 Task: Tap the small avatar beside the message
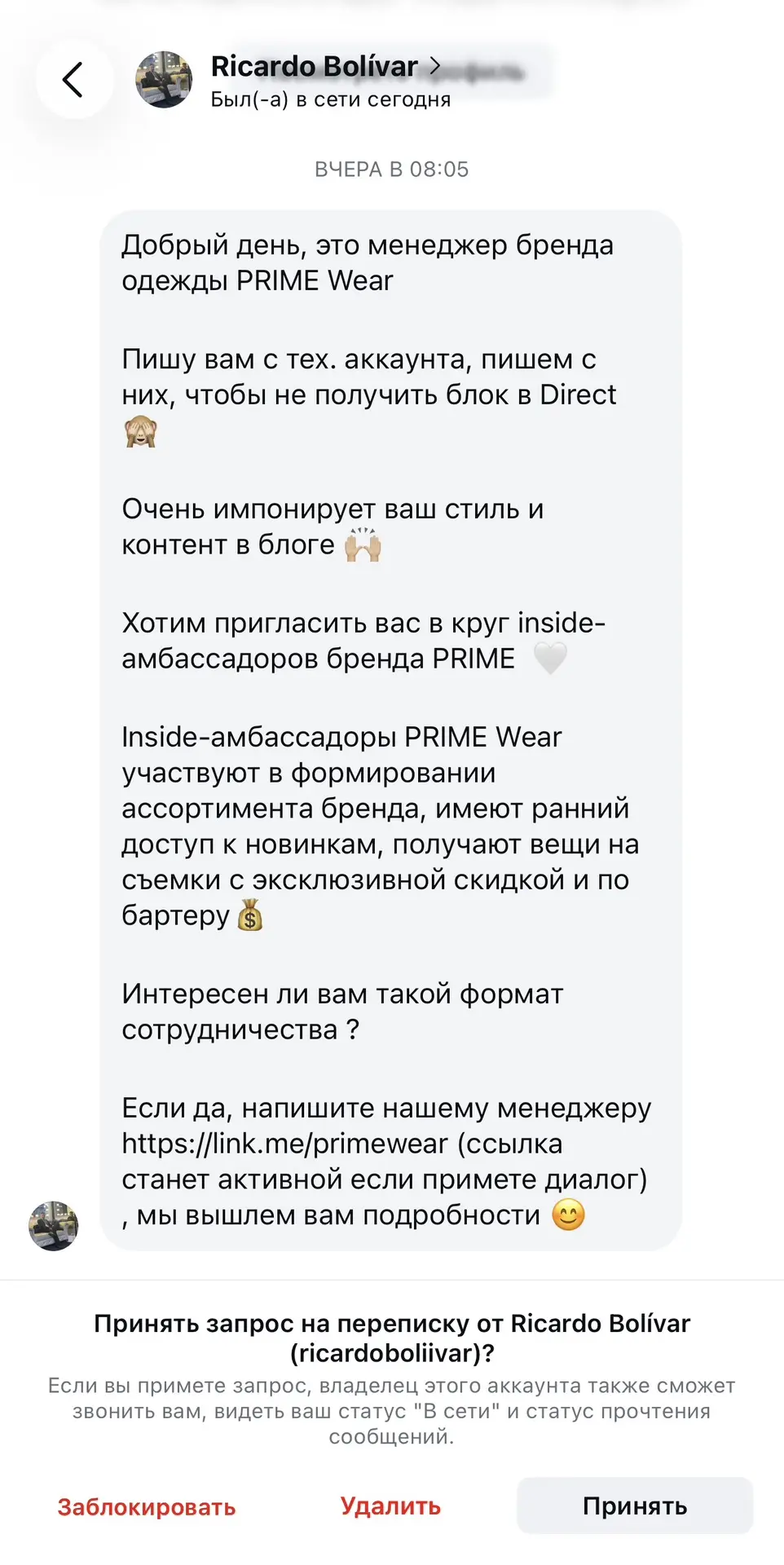54,1225
